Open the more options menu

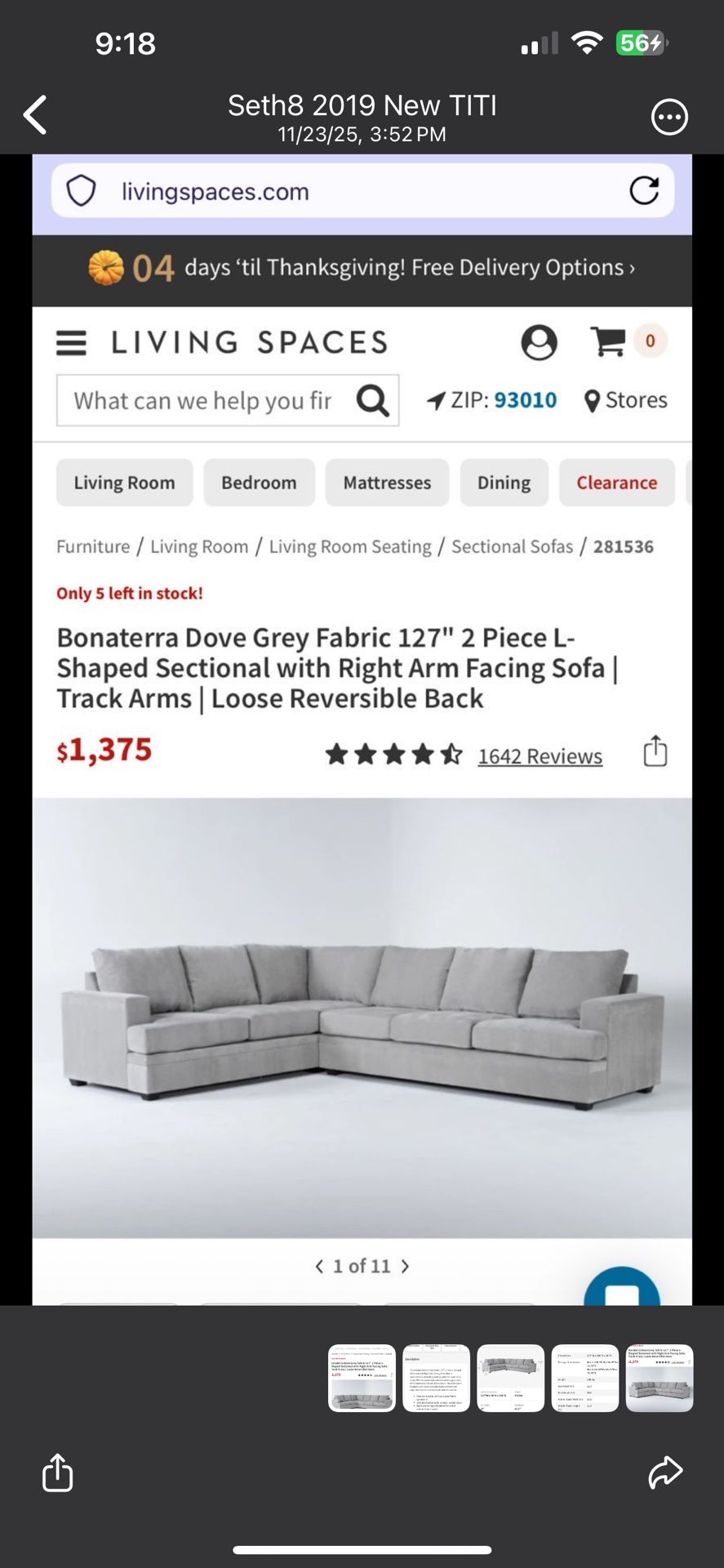pos(669,118)
